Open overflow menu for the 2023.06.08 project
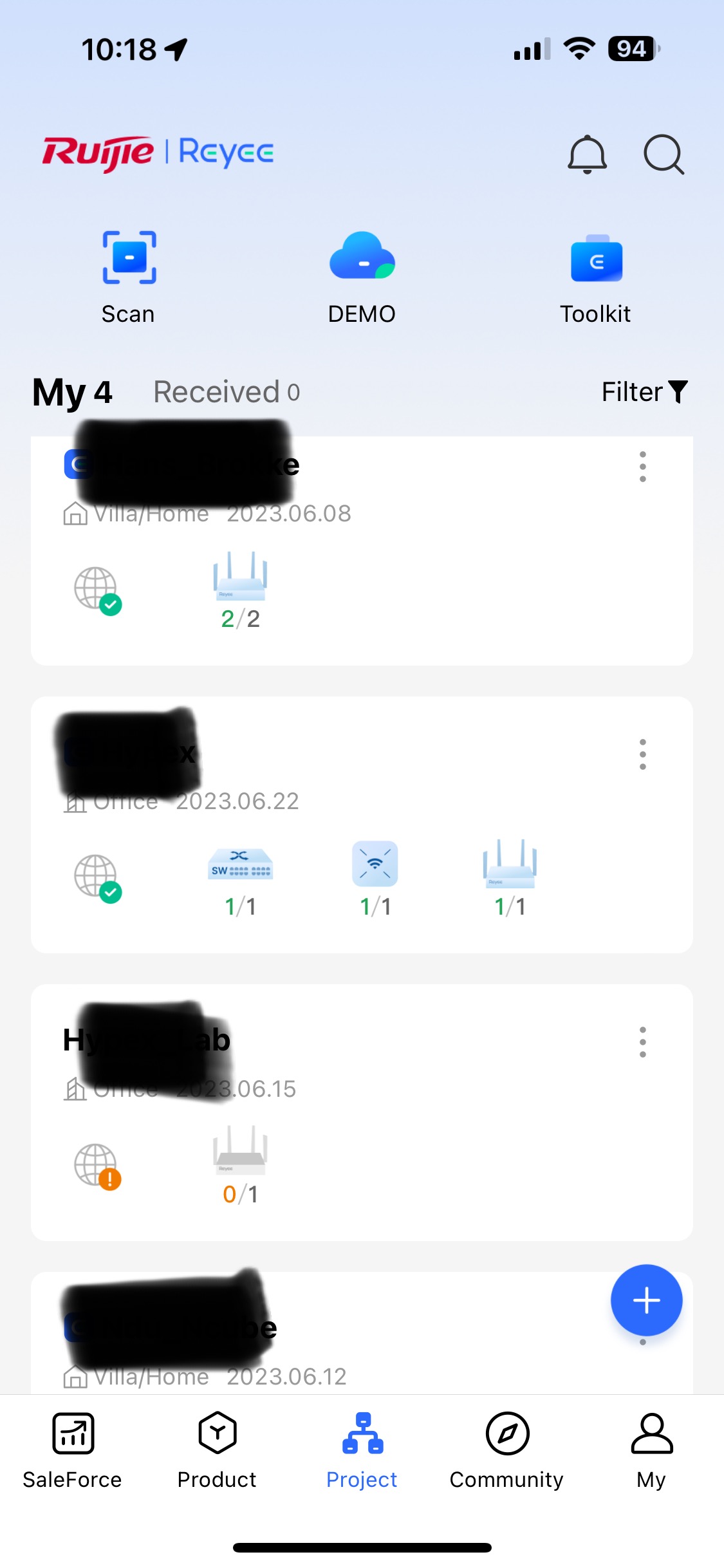This screenshot has height=1568, width=724. point(642,467)
